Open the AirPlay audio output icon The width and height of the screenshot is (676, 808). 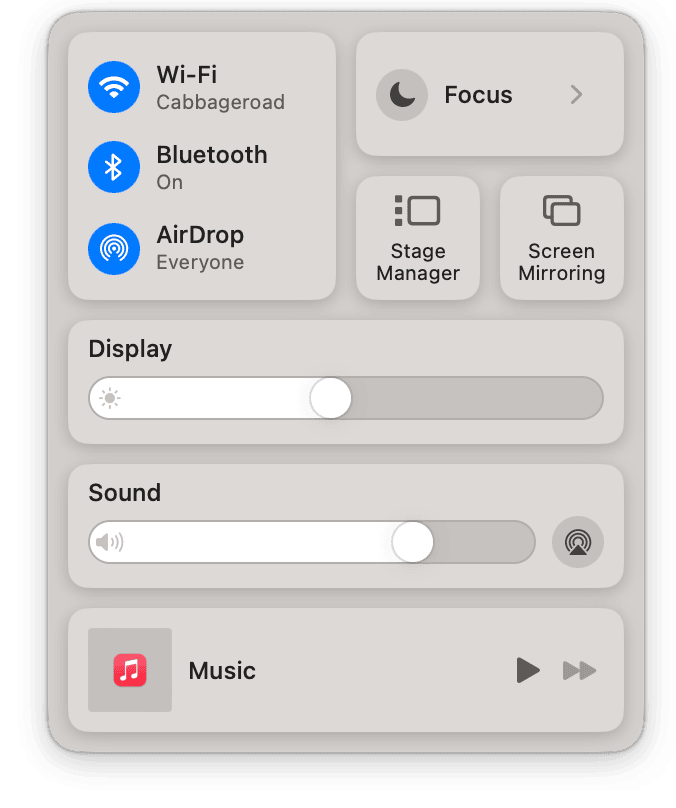578,542
